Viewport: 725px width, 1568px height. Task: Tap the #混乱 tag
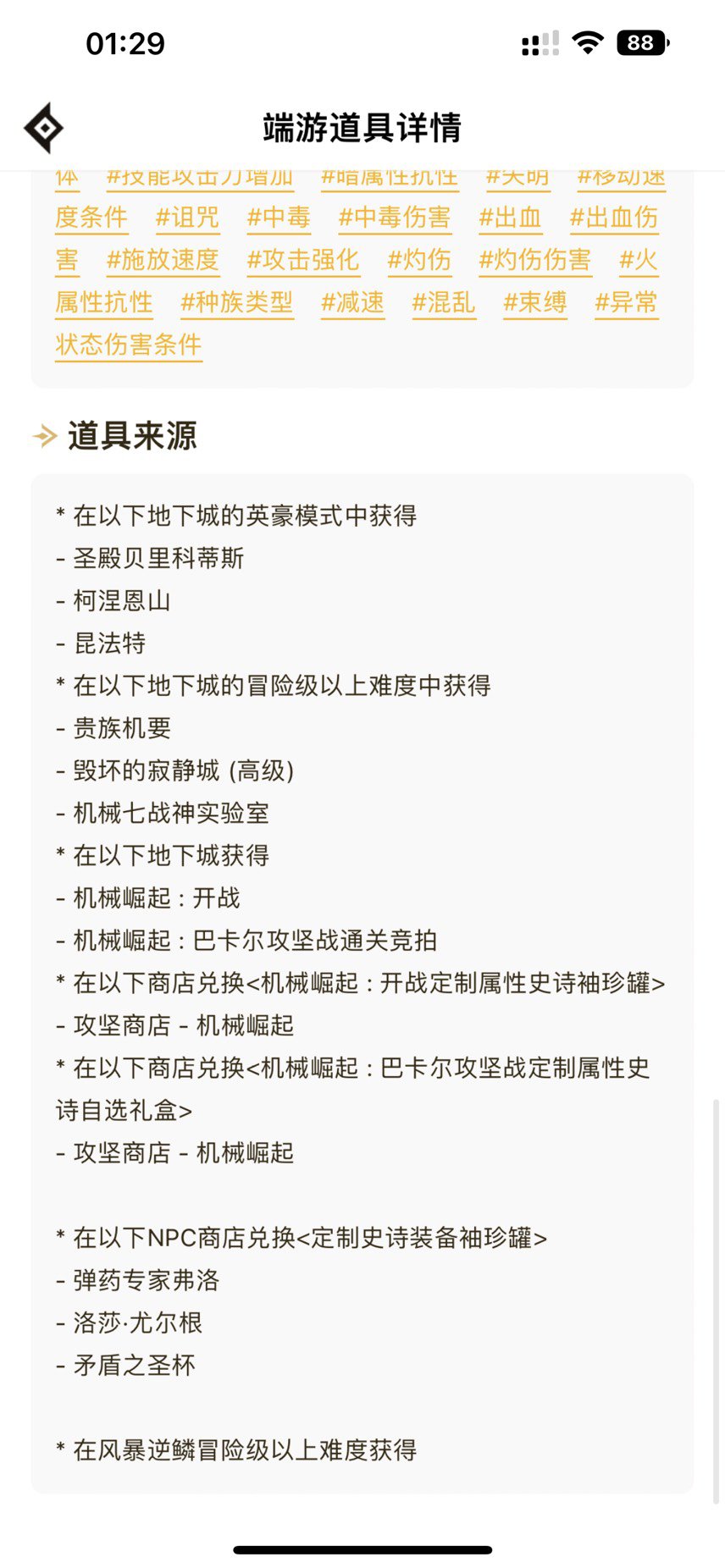(x=444, y=302)
